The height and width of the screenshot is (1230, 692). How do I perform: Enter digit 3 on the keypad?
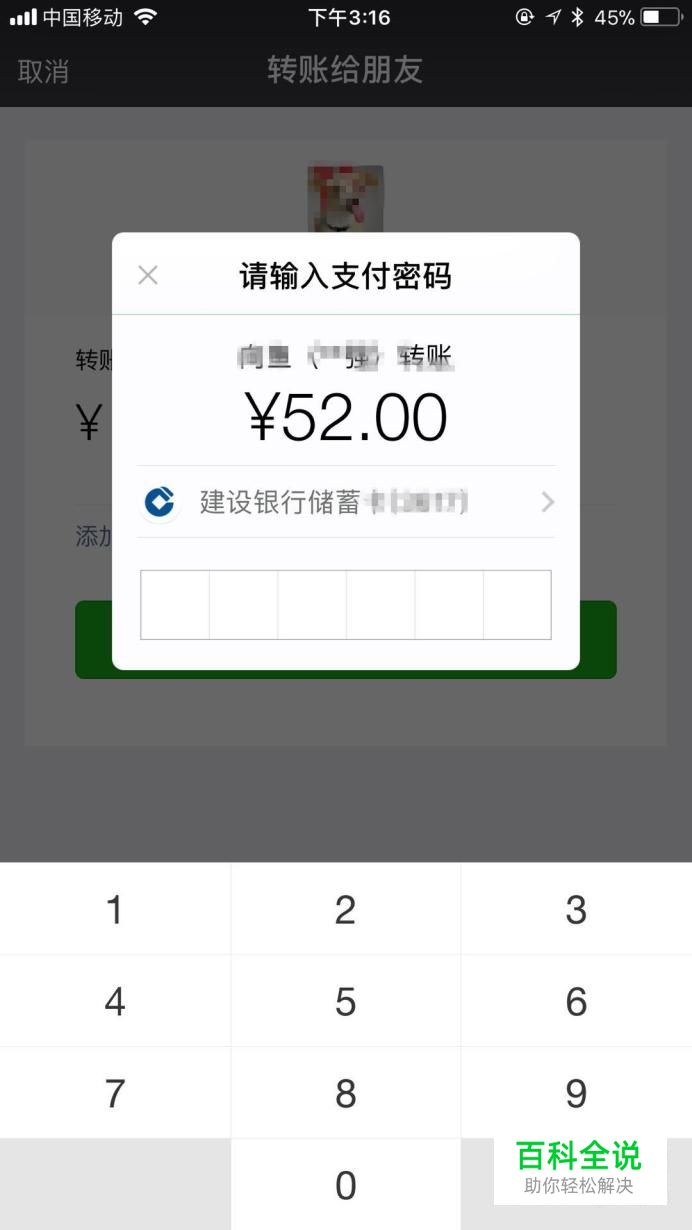click(x=577, y=909)
